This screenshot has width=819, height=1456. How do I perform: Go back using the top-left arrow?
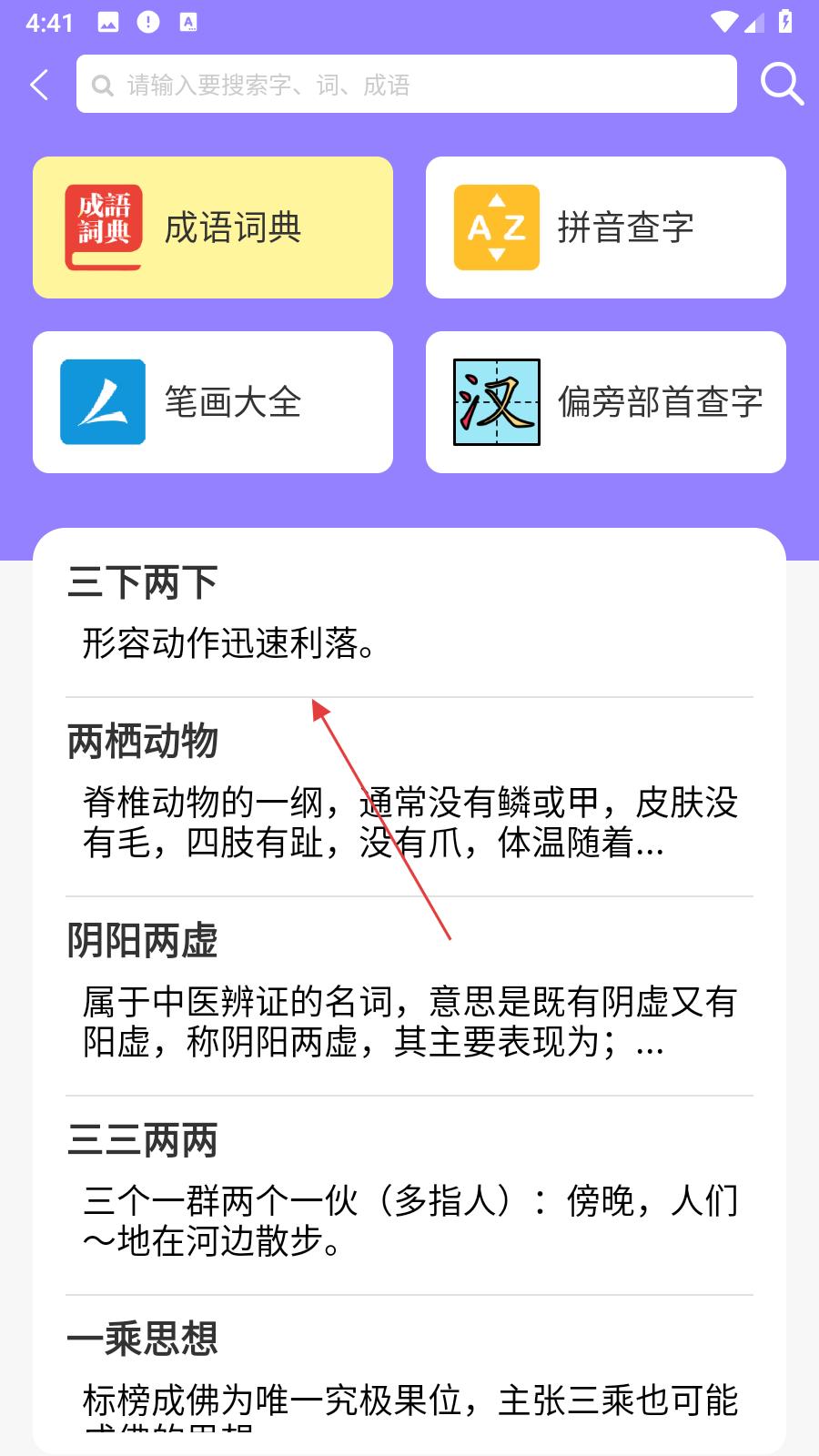(39, 86)
